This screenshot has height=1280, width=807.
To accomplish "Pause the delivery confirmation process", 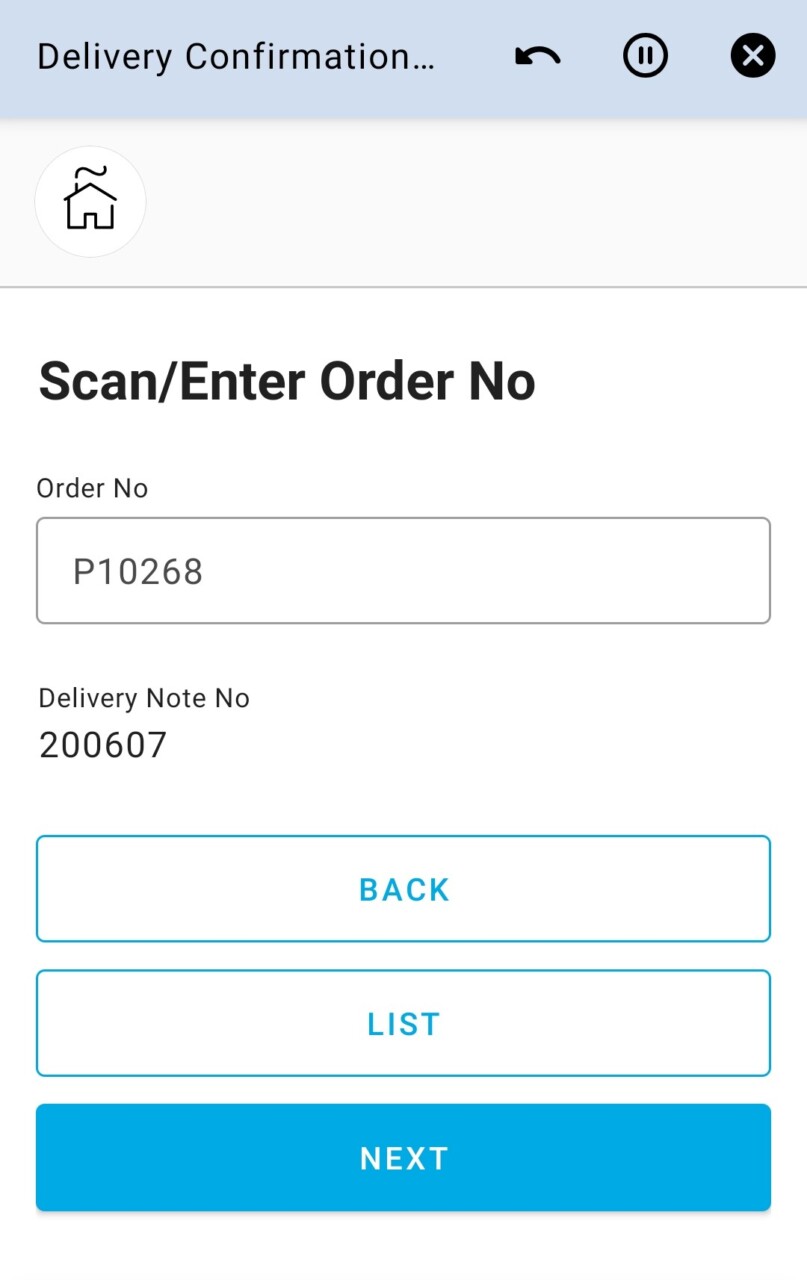I will (x=645, y=56).
